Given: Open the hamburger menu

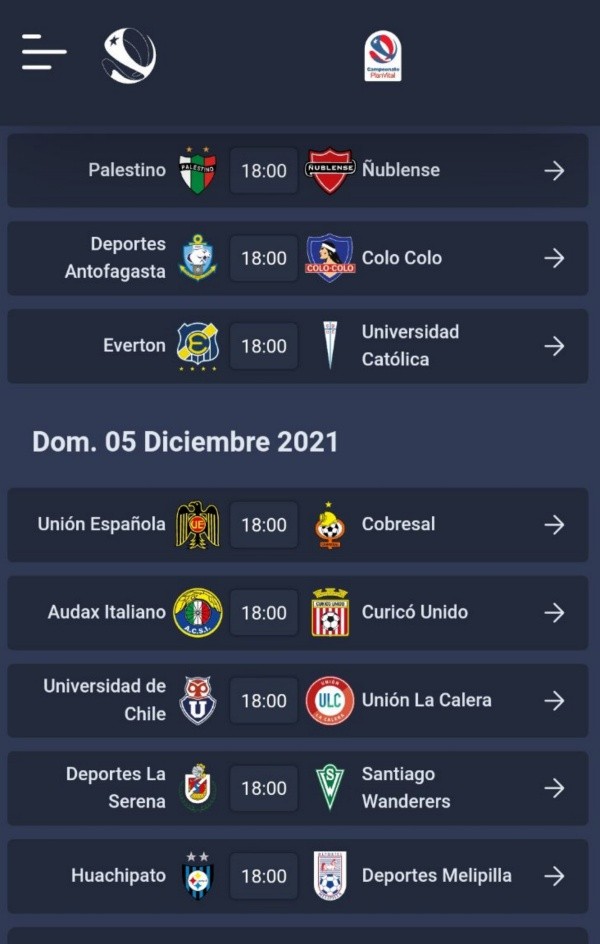Looking at the screenshot, I should 44,52.
